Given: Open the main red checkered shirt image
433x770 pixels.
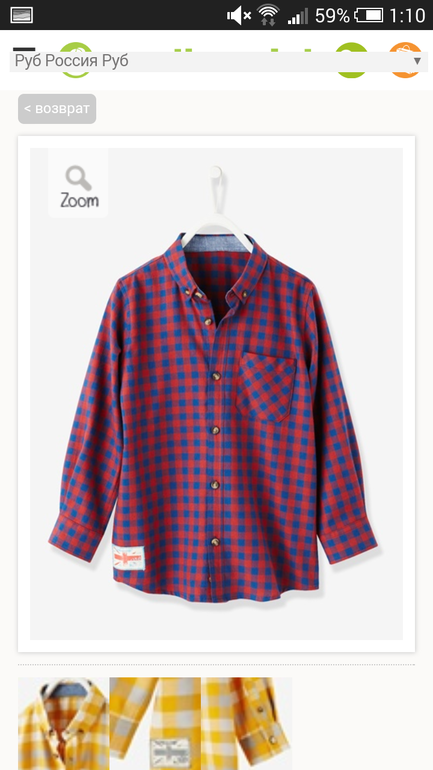Looking at the screenshot, I should coord(216,394).
